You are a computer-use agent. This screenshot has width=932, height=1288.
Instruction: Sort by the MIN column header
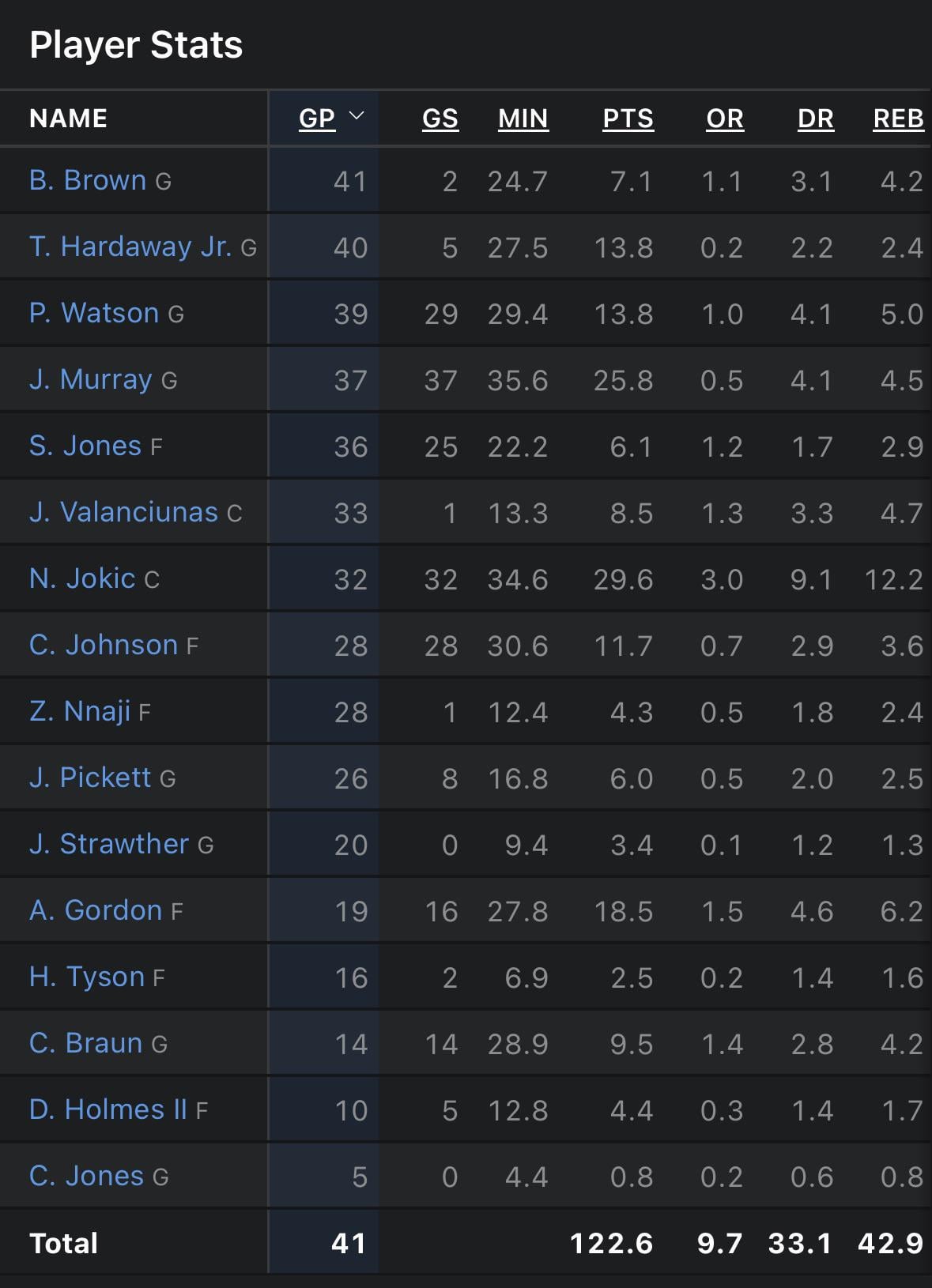(x=523, y=119)
